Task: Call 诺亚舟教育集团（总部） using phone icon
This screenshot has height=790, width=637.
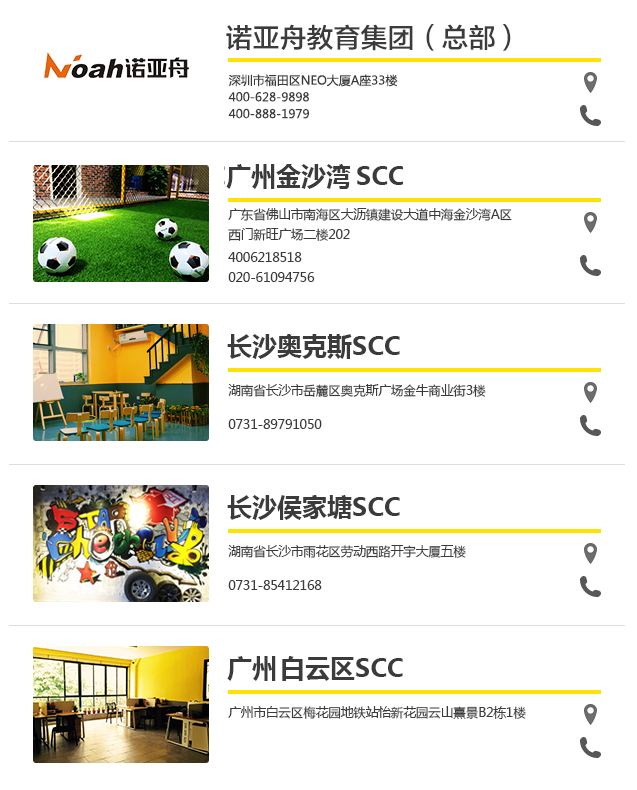Action: coord(590,116)
